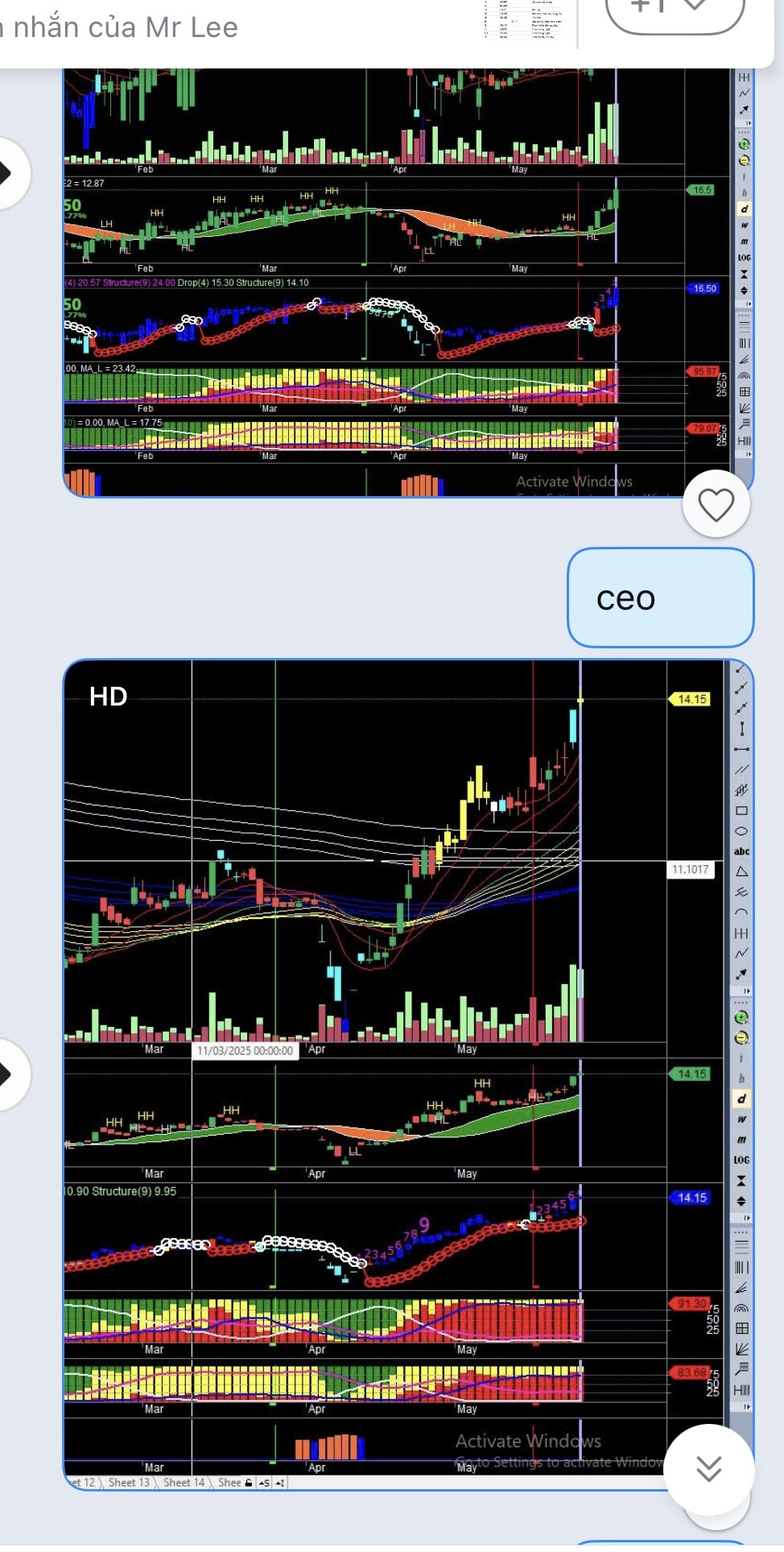Forward the upper chart image using its side arrow
This screenshot has height=1552, width=784.
[x=8, y=173]
